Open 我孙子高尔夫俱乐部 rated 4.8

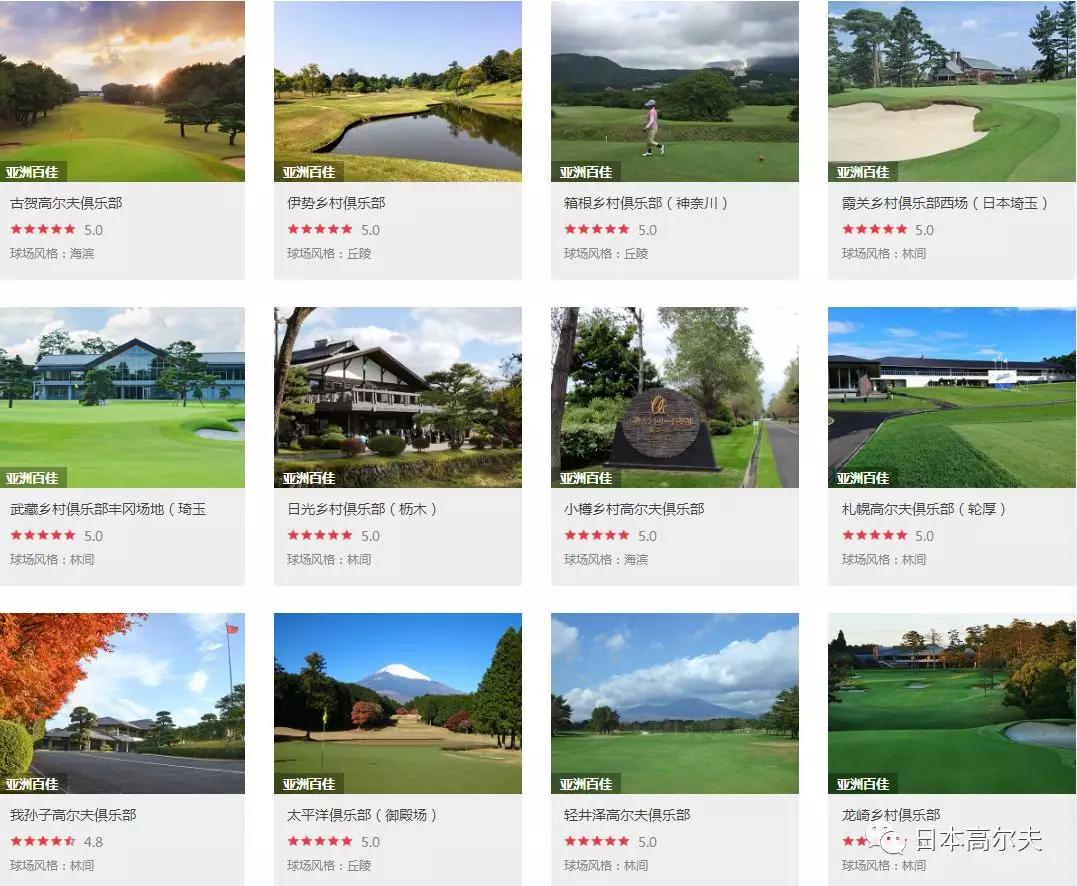point(122,749)
